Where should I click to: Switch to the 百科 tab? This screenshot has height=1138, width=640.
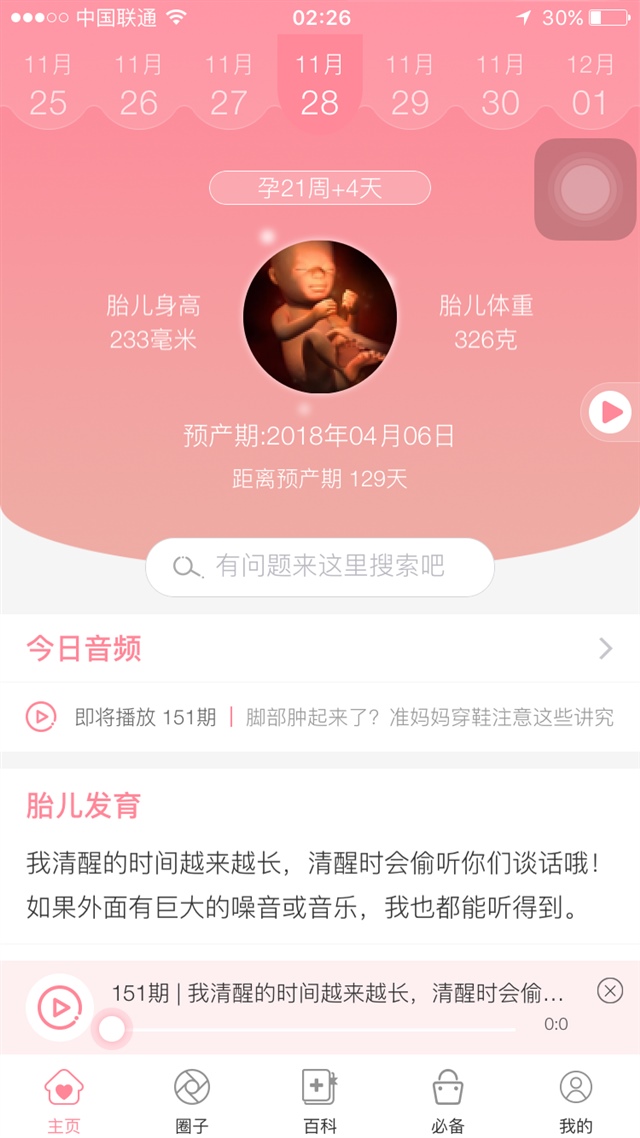pyautogui.click(x=320, y=1100)
